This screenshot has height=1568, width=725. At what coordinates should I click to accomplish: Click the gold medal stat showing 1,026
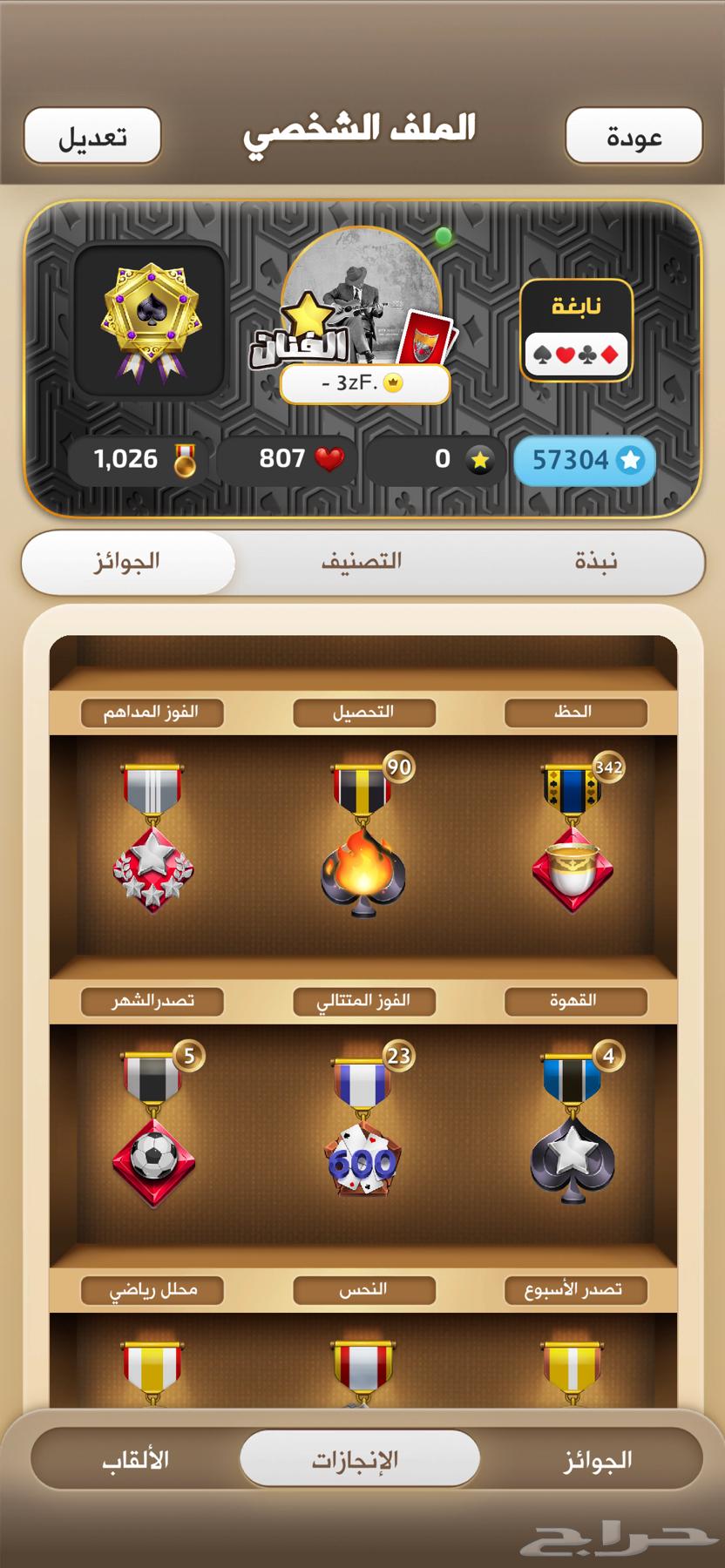tap(137, 459)
